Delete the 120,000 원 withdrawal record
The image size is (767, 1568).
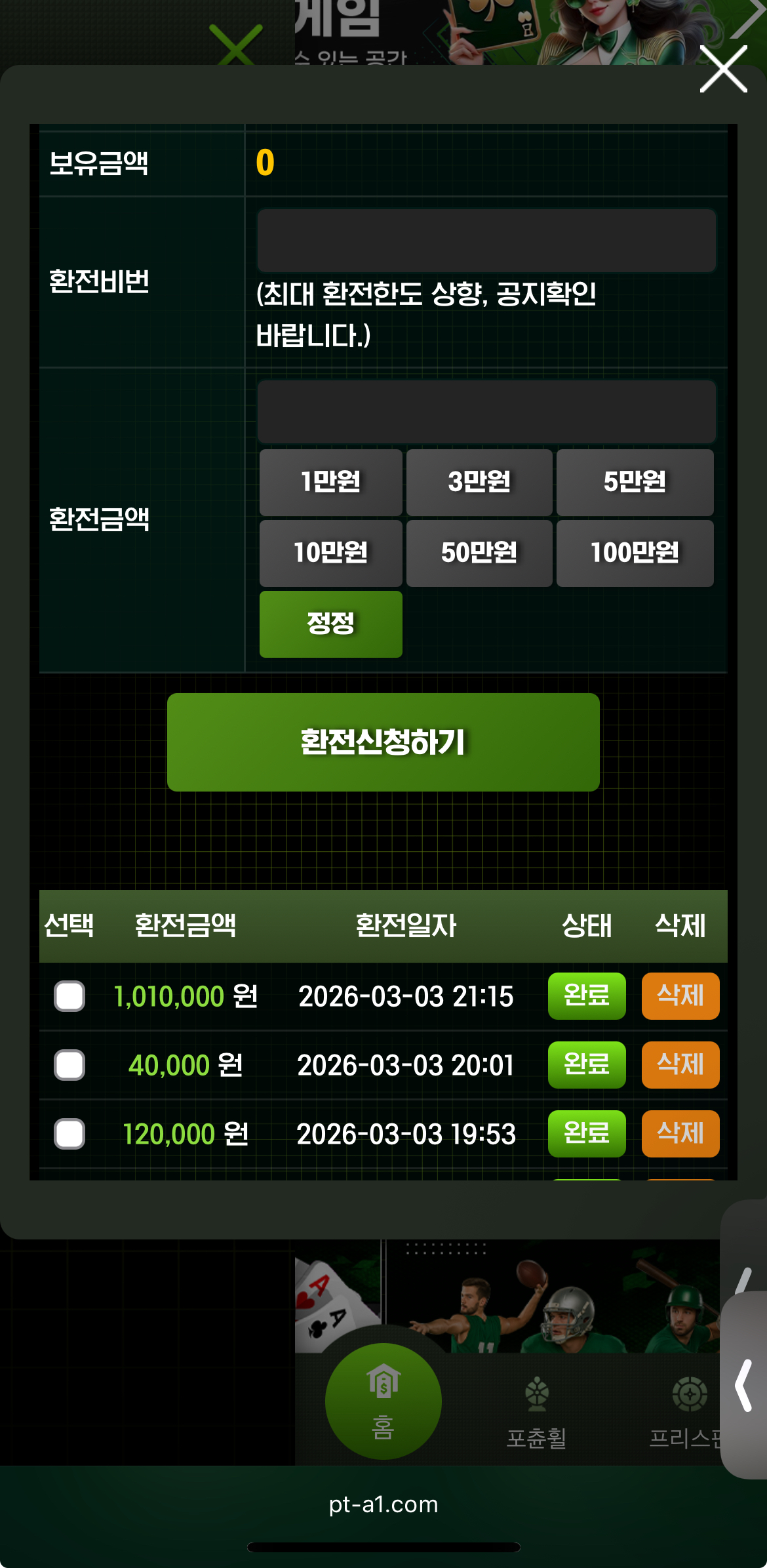pyautogui.click(x=680, y=1134)
